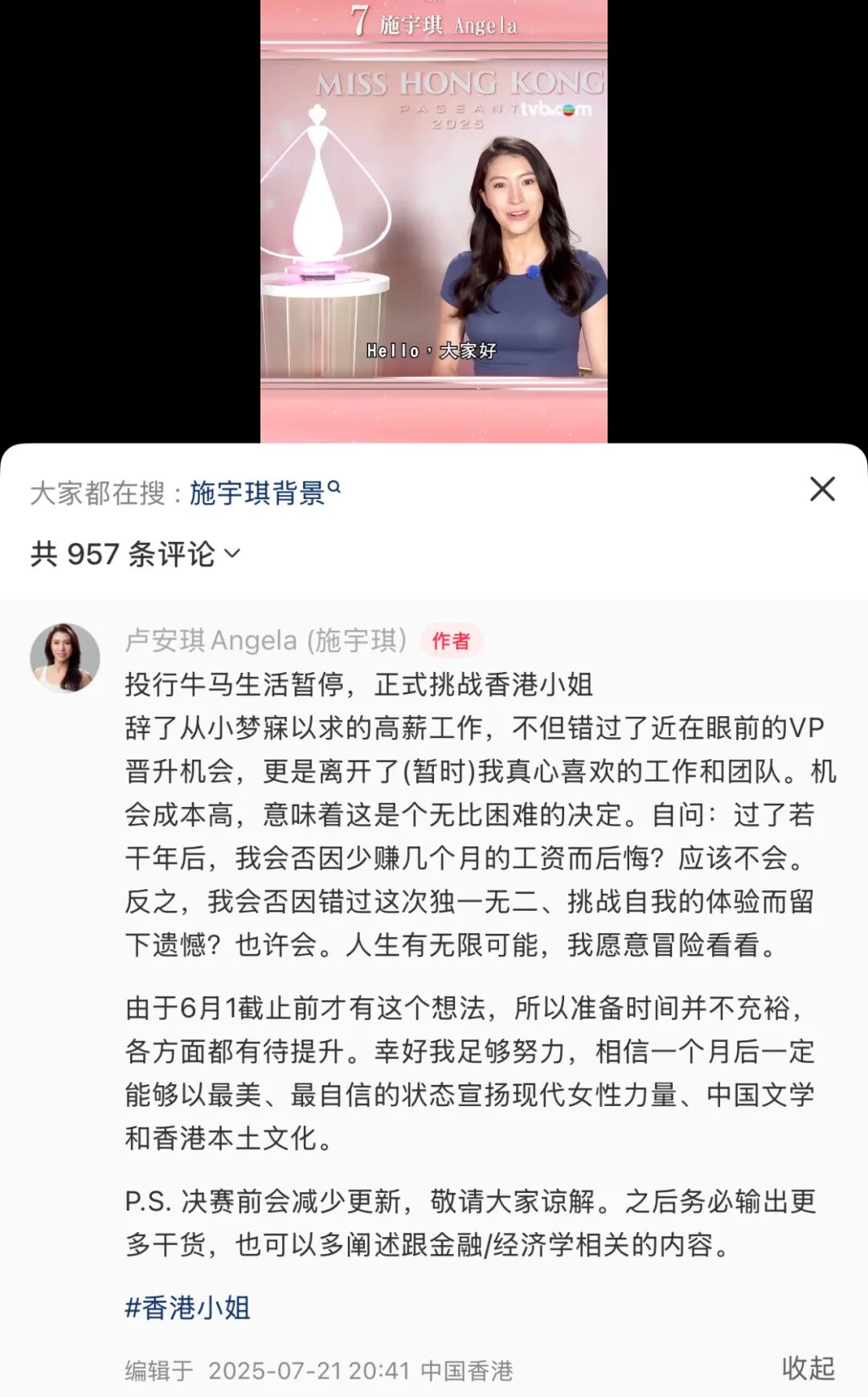868x1397 pixels.
Task: Open the #香港小姐 hashtag
Action: pyautogui.click(x=187, y=1308)
